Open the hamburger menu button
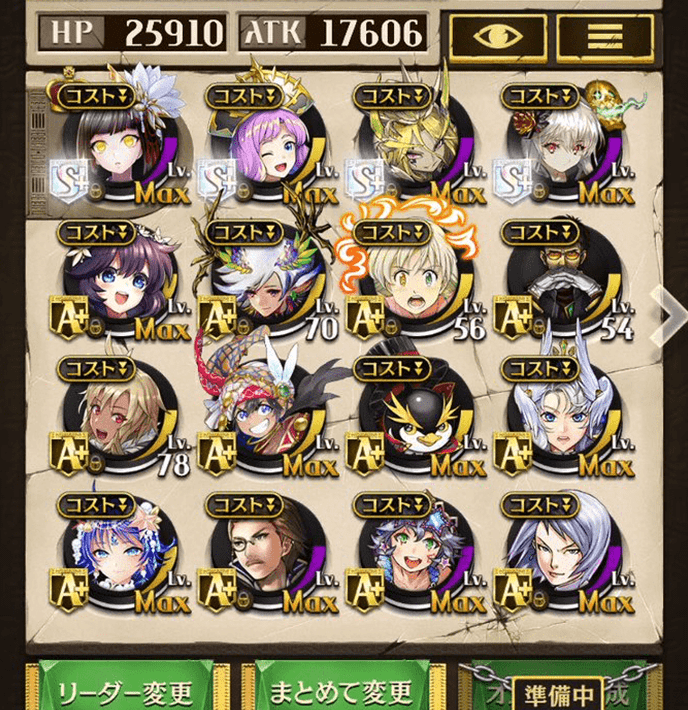Image resolution: width=688 pixels, height=710 pixels. click(603, 36)
